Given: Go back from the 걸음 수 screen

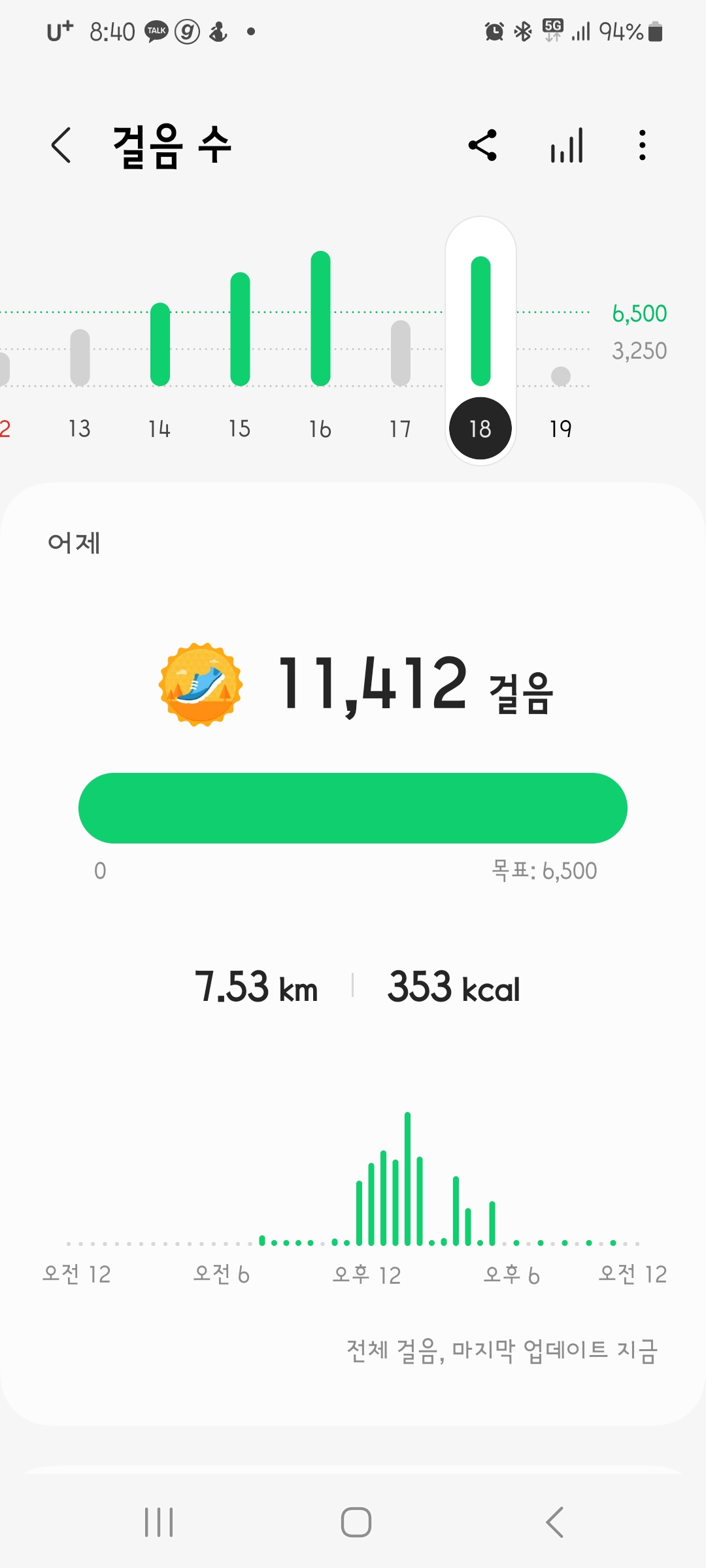Looking at the screenshot, I should click(x=61, y=145).
